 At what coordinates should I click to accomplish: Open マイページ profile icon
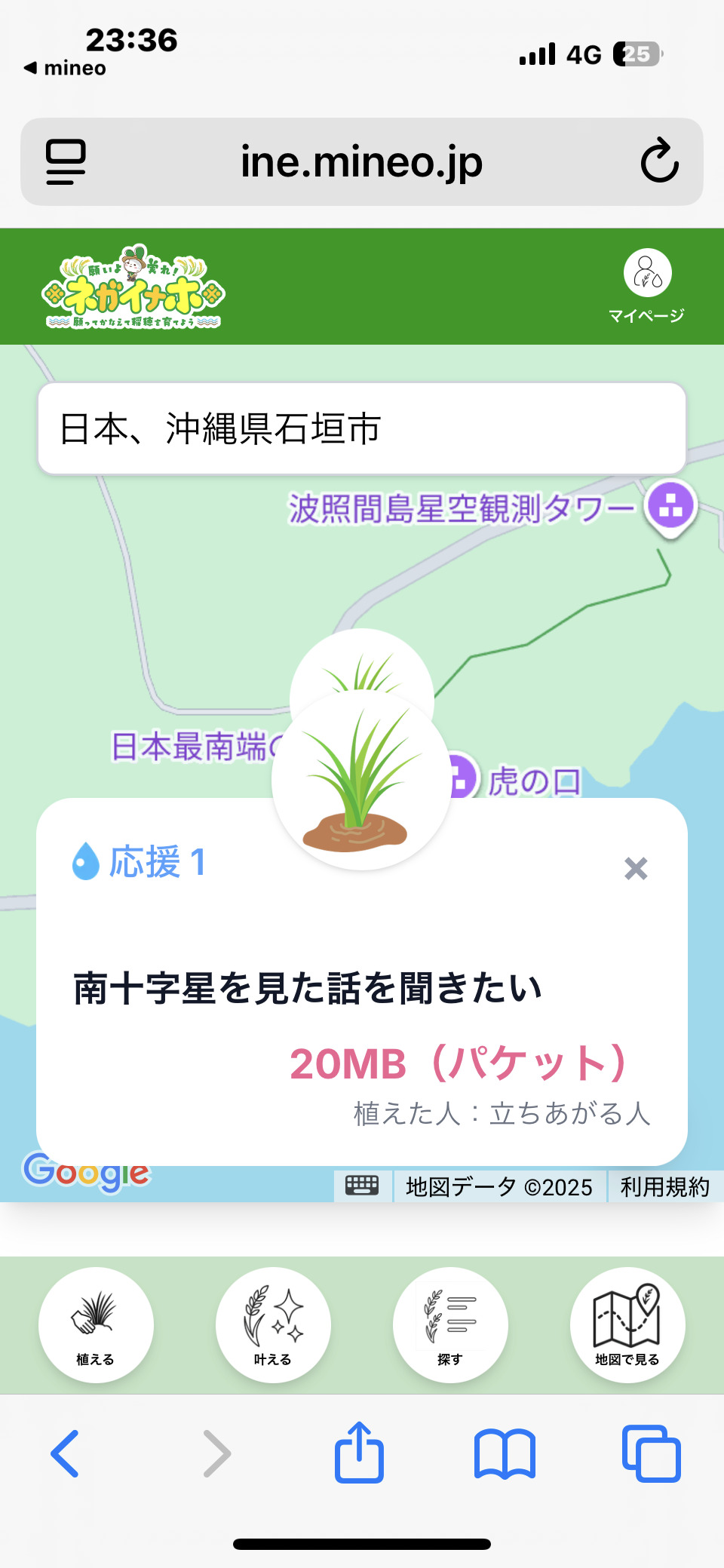647,275
